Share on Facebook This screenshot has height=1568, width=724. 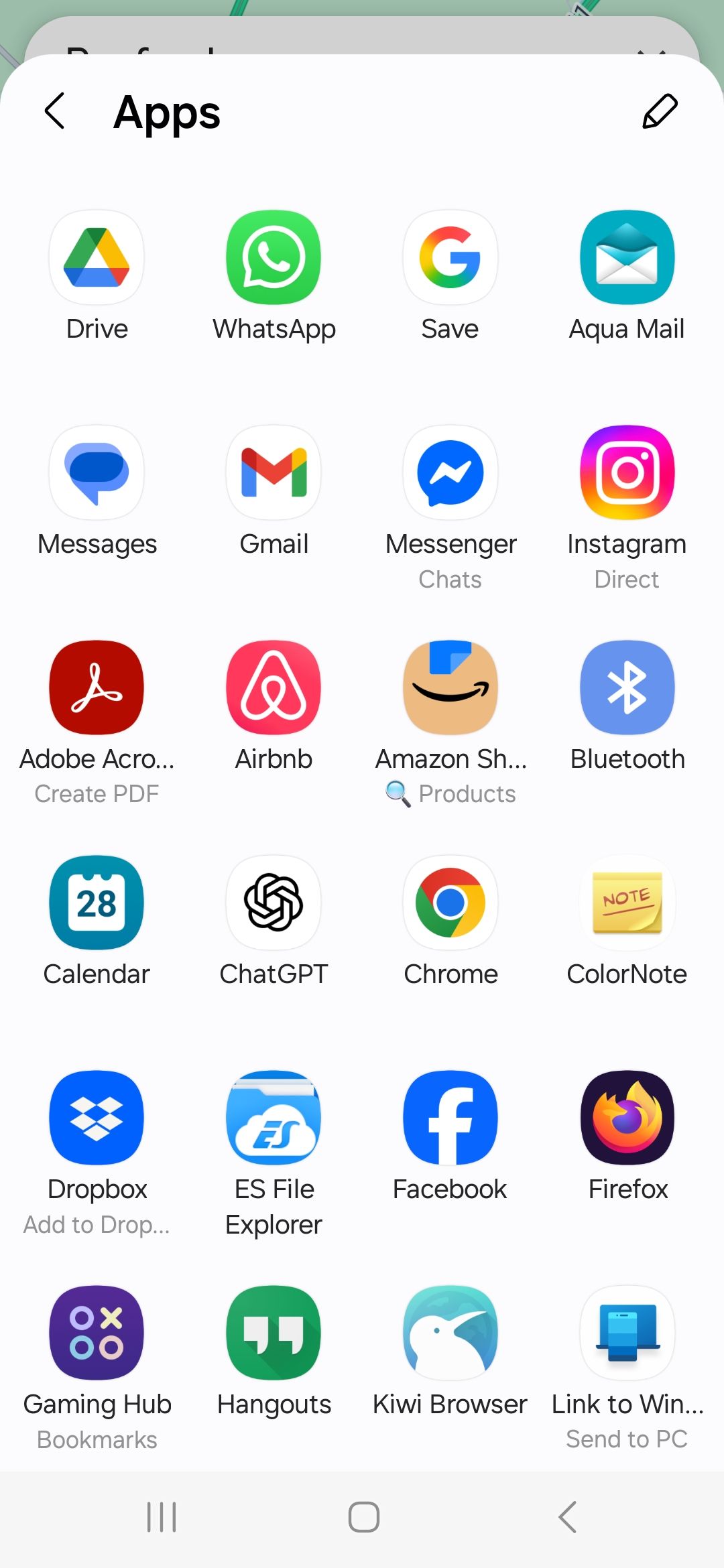pos(450,1118)
